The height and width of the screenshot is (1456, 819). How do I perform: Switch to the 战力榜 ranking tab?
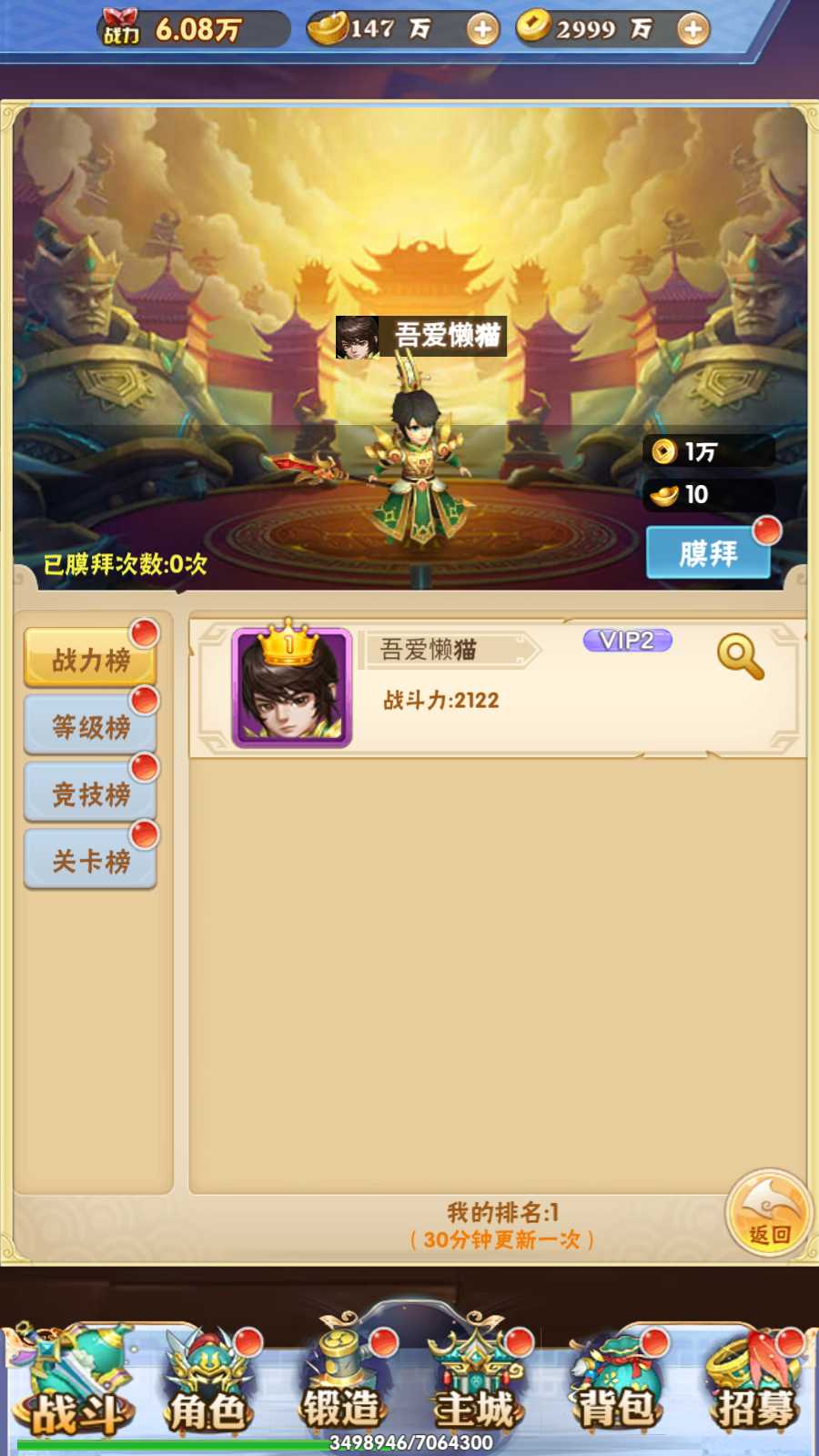click(90, 659)
